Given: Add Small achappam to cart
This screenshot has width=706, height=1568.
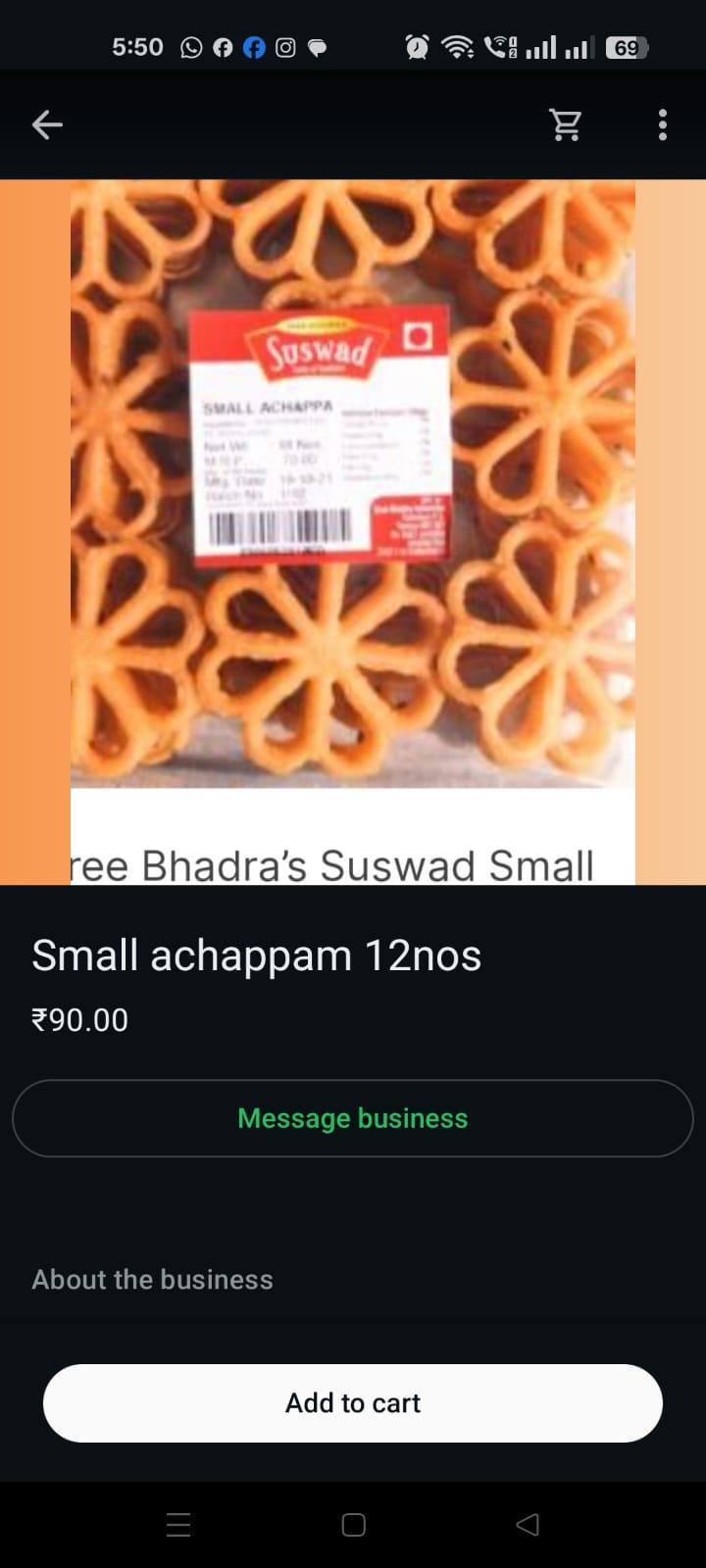Looking at the screenshot, I should (x=353, y=1403).
